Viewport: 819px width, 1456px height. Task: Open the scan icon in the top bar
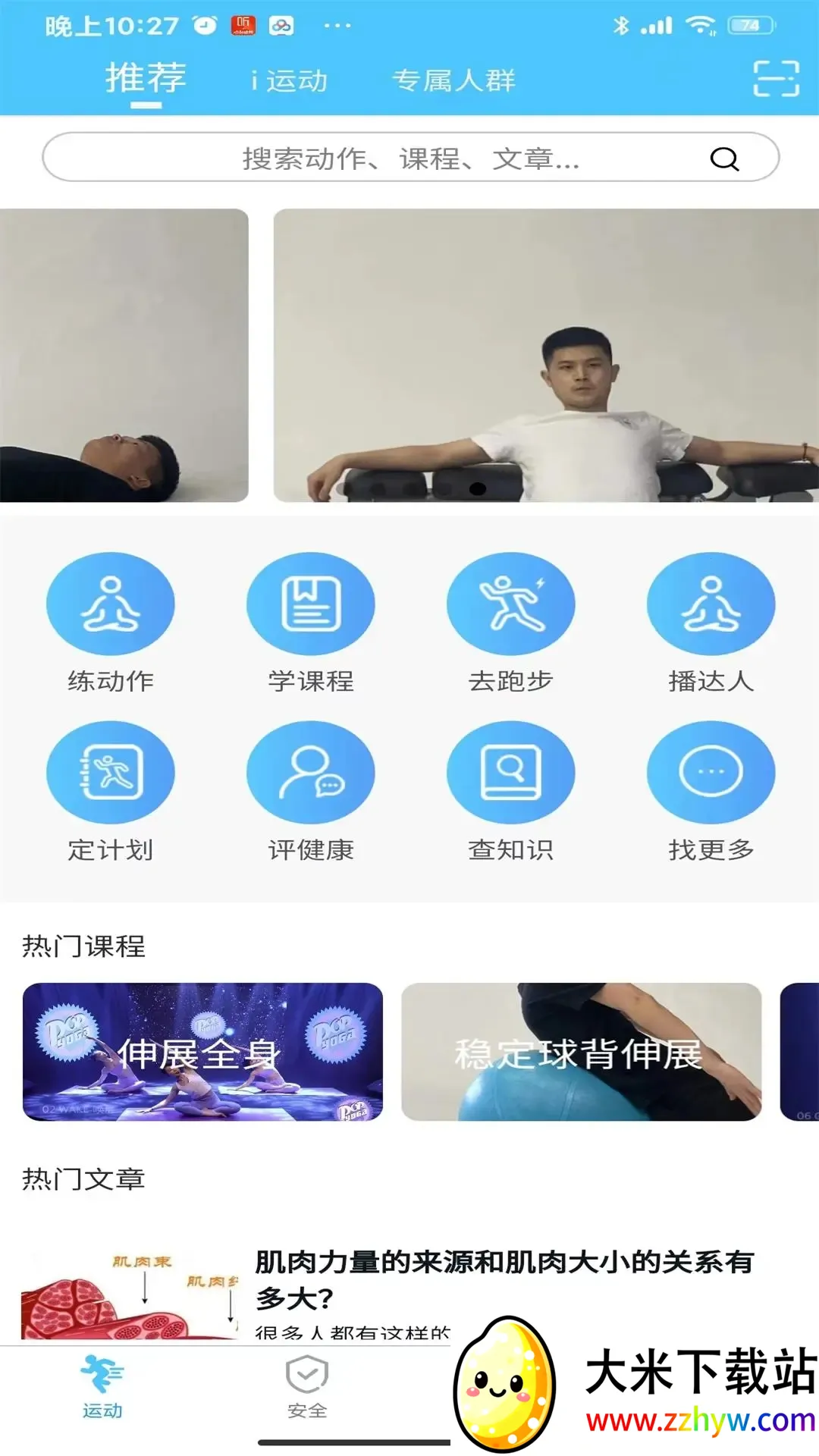(x=776, y=79)
